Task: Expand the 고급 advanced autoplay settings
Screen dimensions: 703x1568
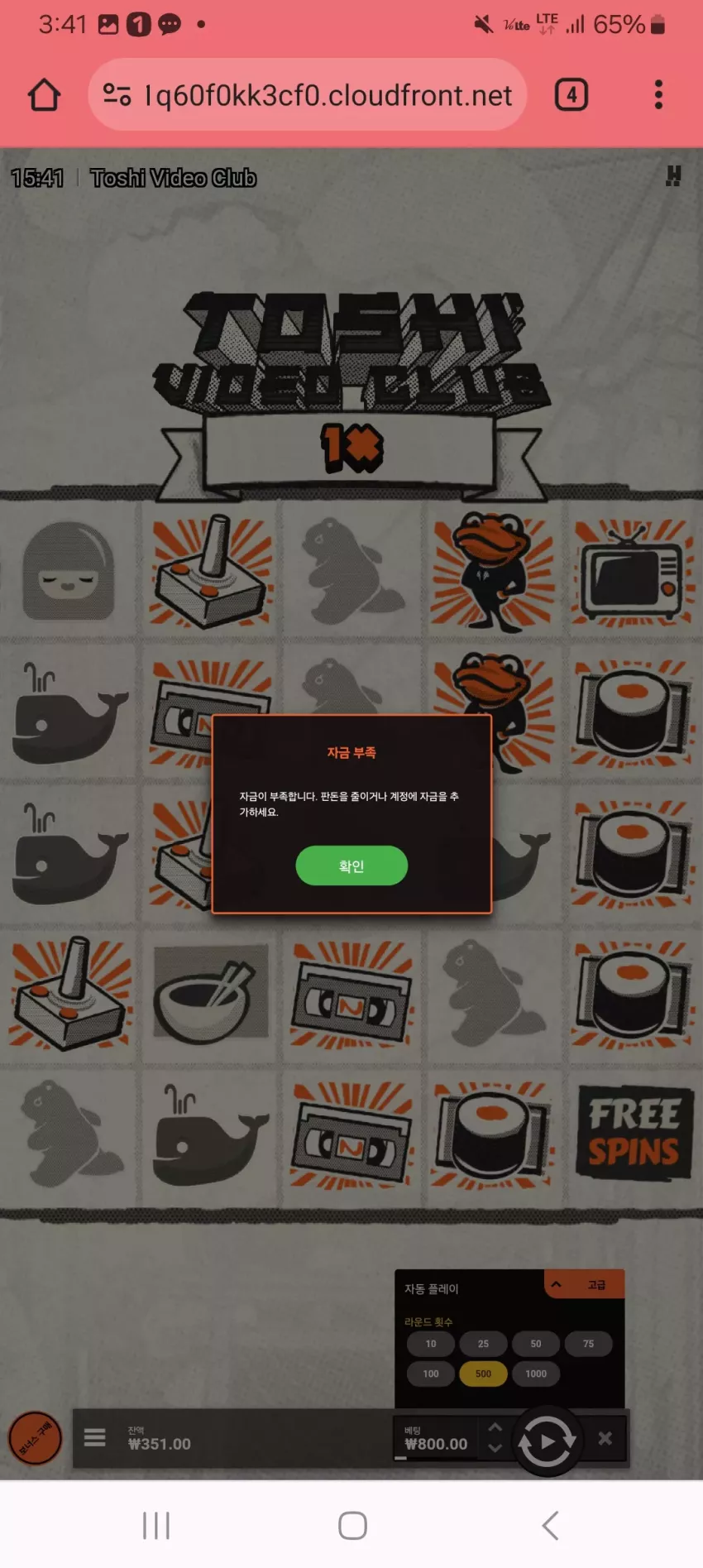Action: [585, 1284]
